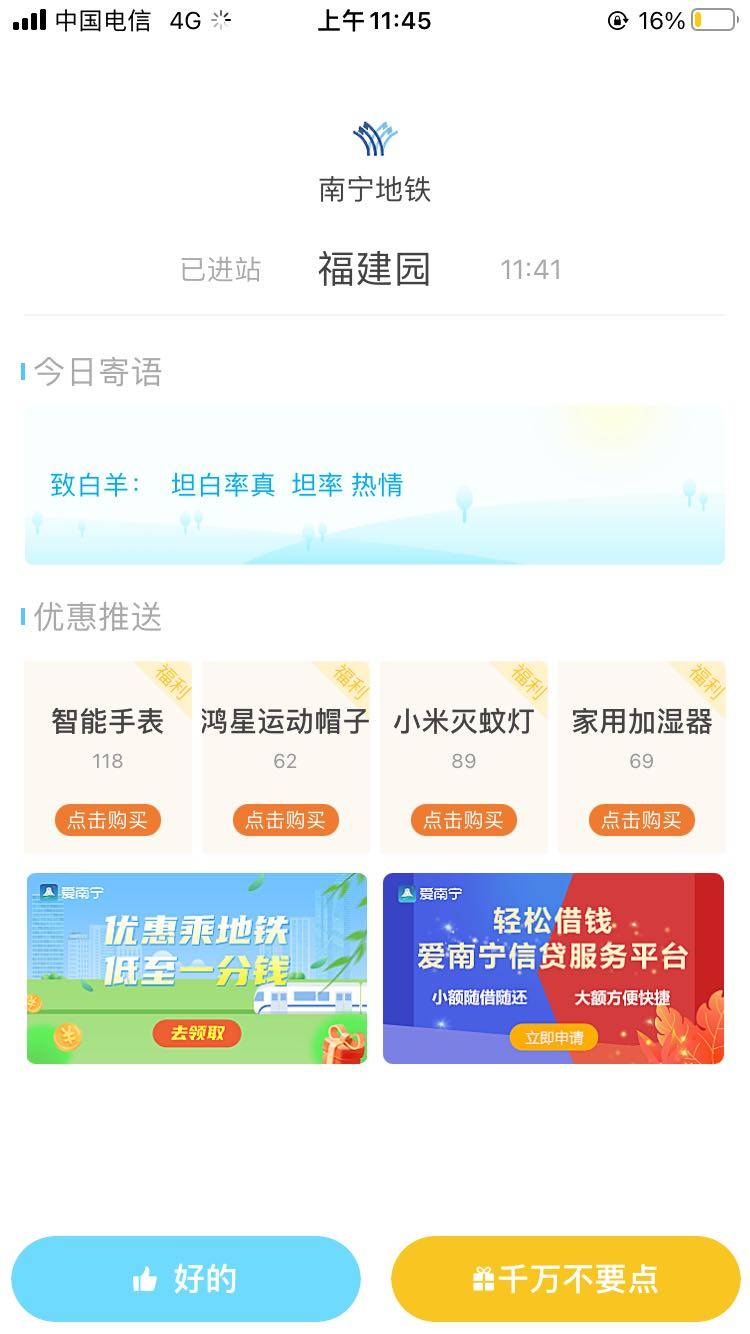
Task: Purchase the 小米灭蚊灯 offer
Action: (463, 820)
